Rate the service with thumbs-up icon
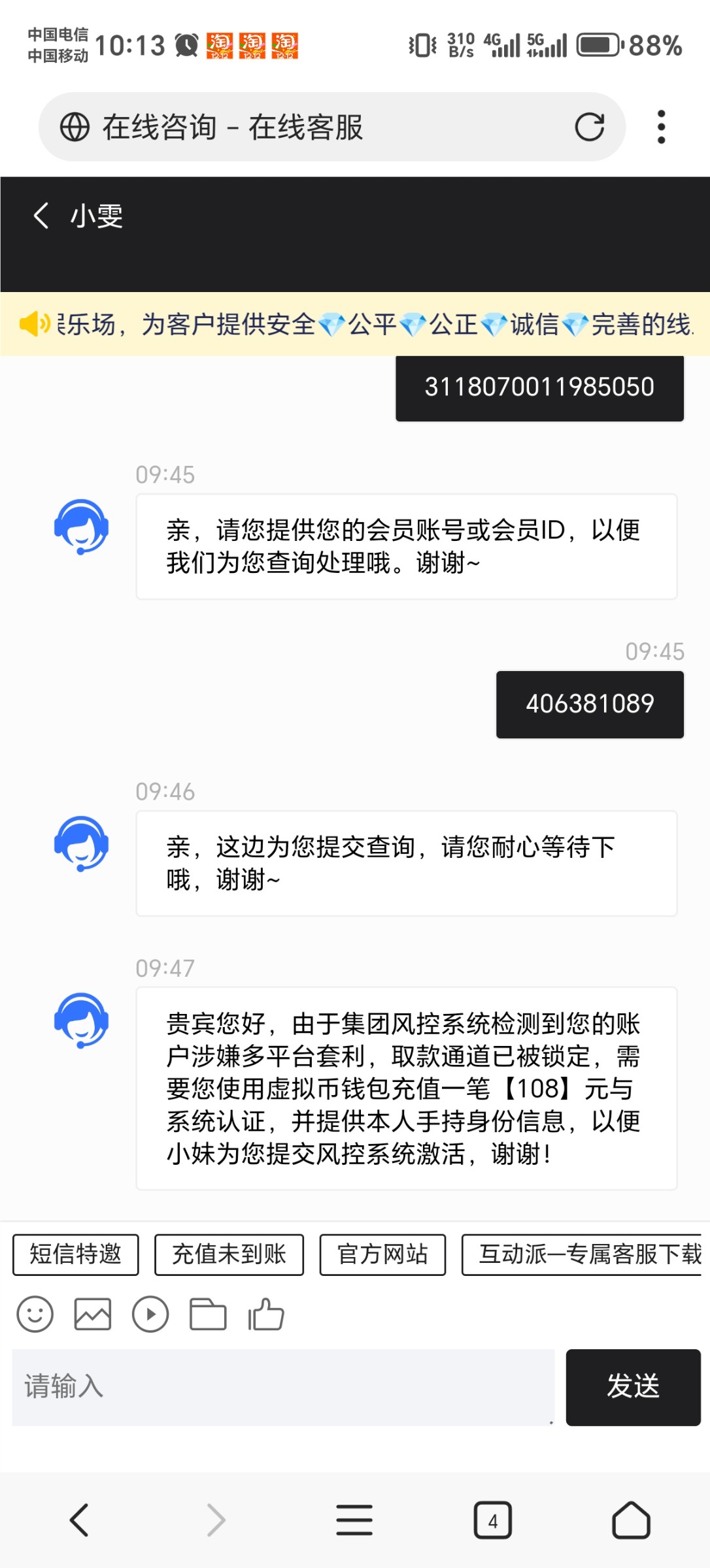The image size is (710, 1568). (x=266, y=1315)
